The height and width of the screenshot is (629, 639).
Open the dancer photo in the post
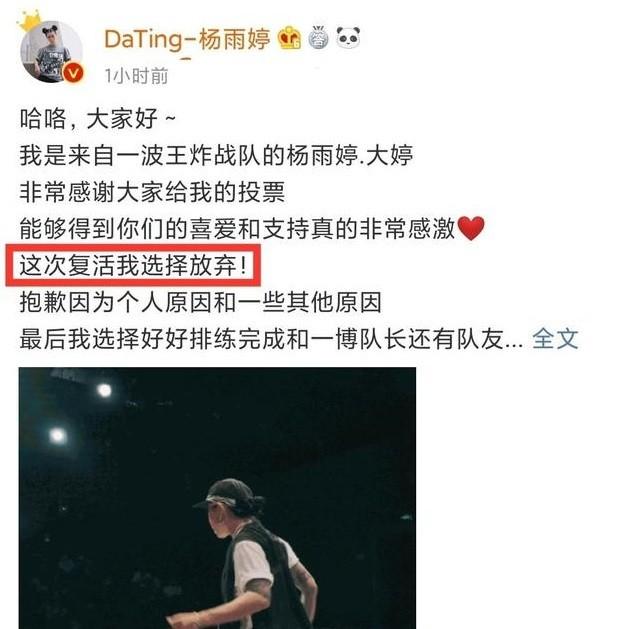tap(217, 497)
